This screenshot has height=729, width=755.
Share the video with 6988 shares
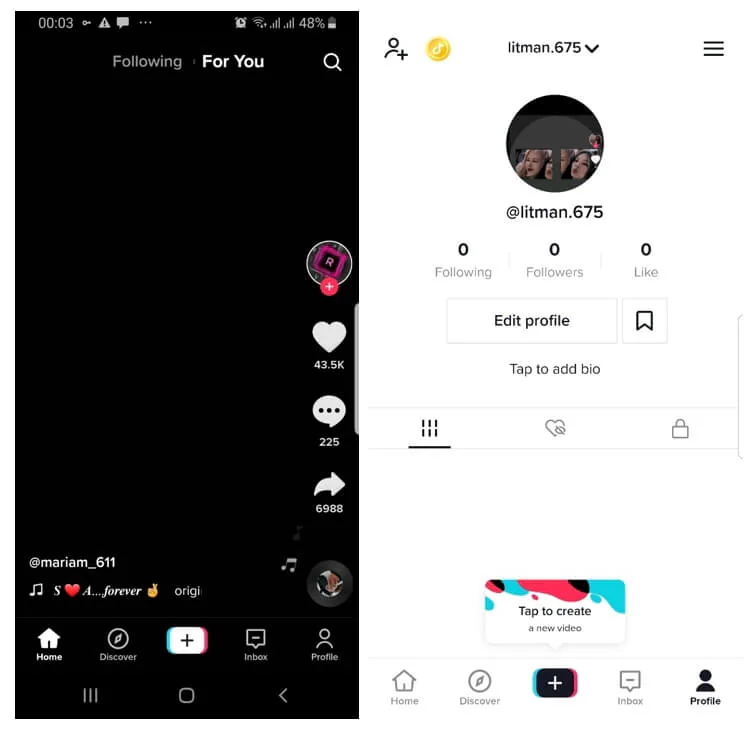pyautogui.click(x=329, y=485)
